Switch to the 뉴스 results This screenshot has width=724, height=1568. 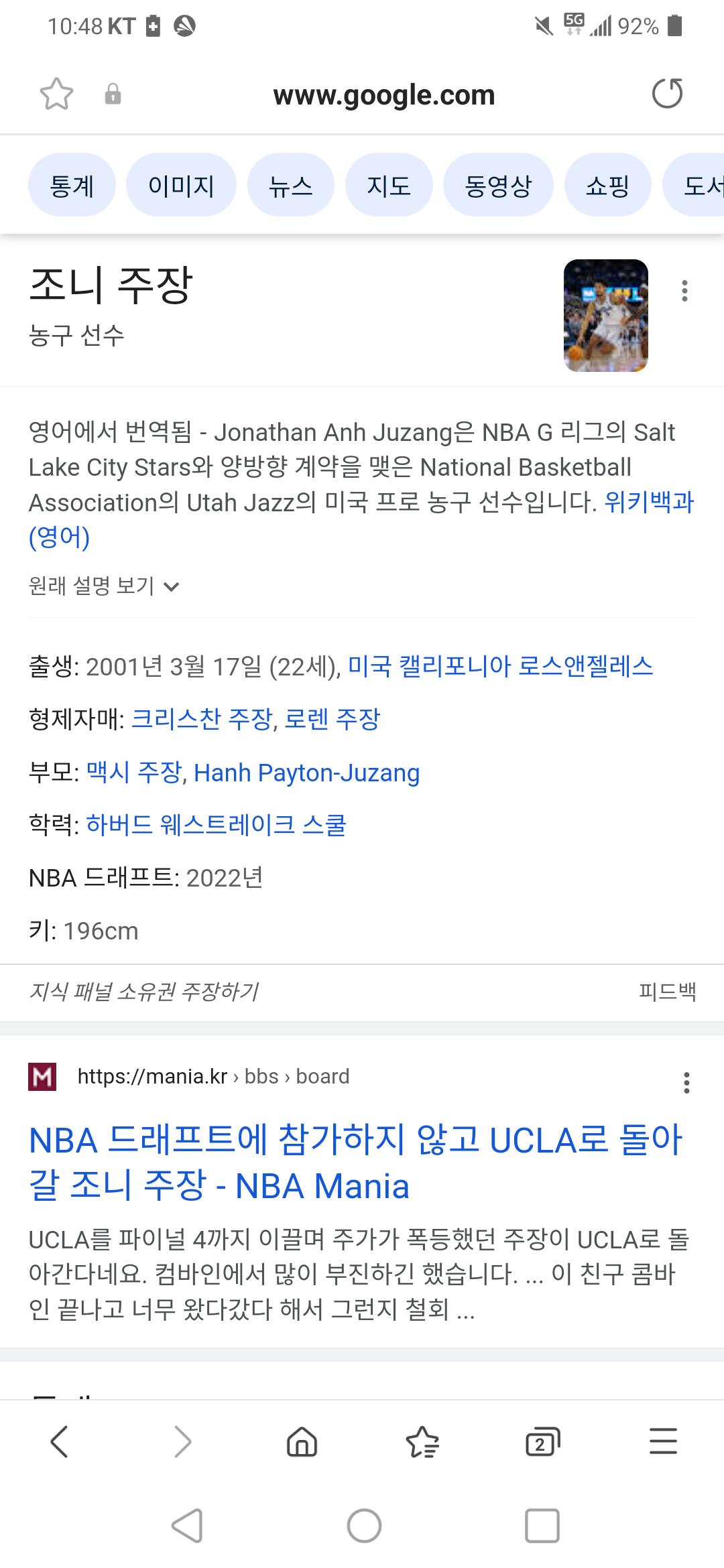[x=290, y=185]
